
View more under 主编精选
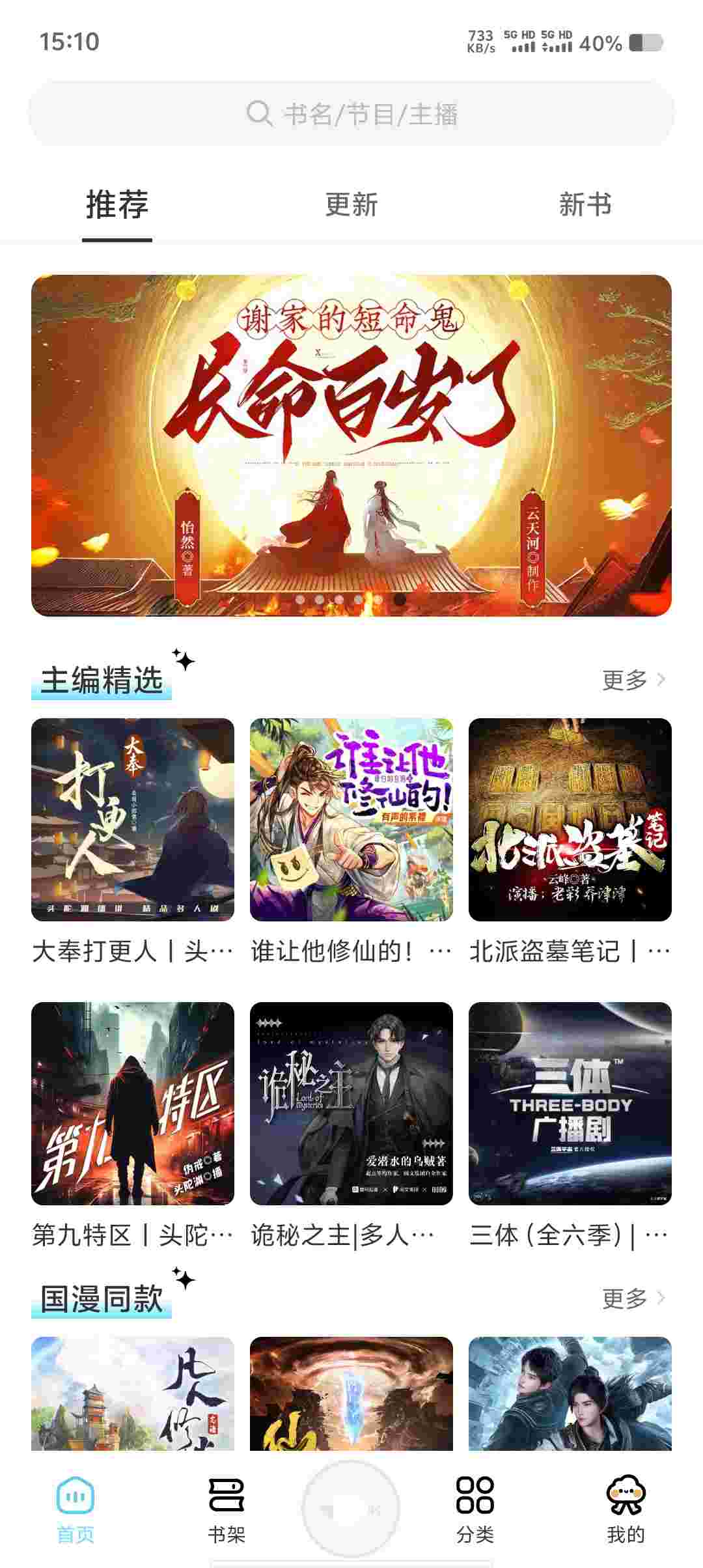(633, 680)
